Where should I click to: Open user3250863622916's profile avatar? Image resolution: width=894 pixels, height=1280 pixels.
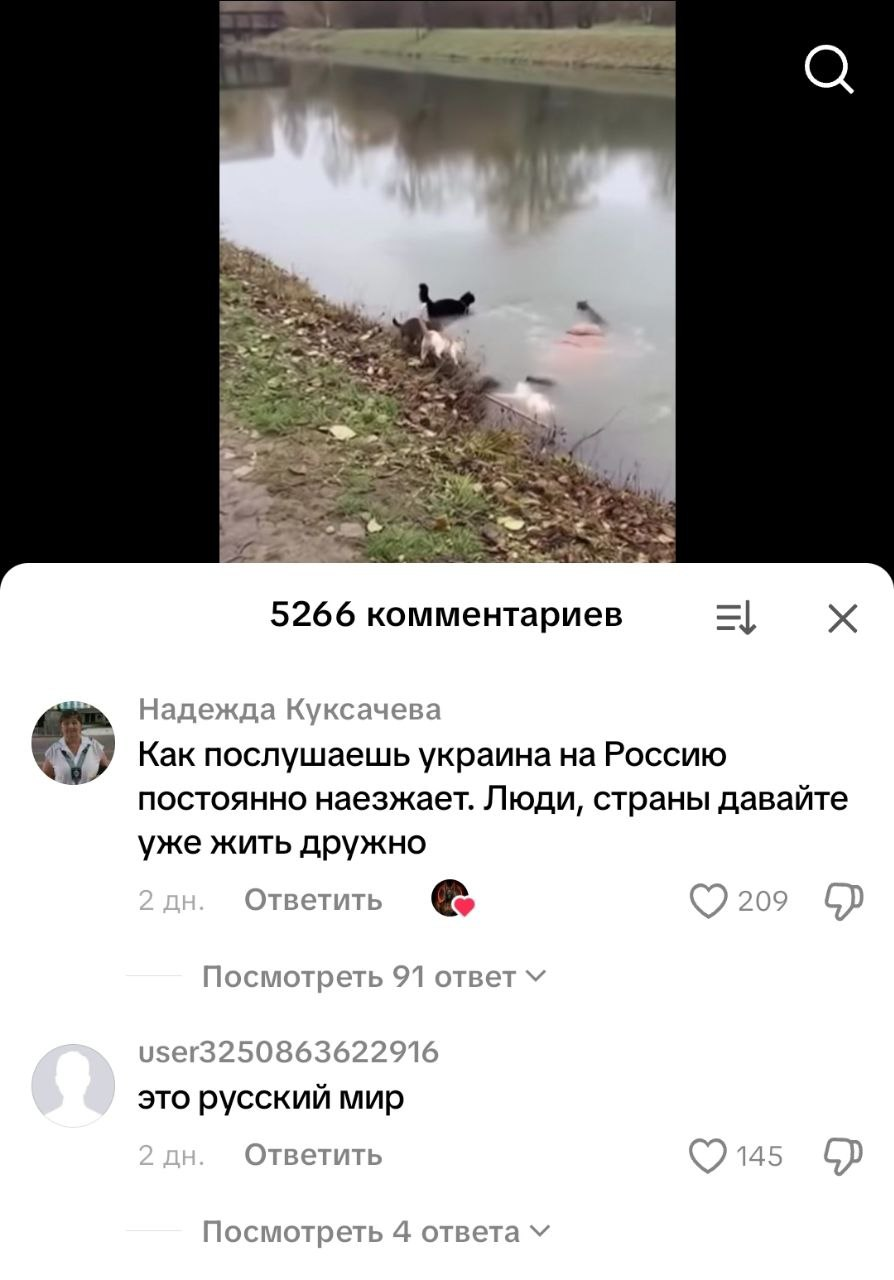73,1085
